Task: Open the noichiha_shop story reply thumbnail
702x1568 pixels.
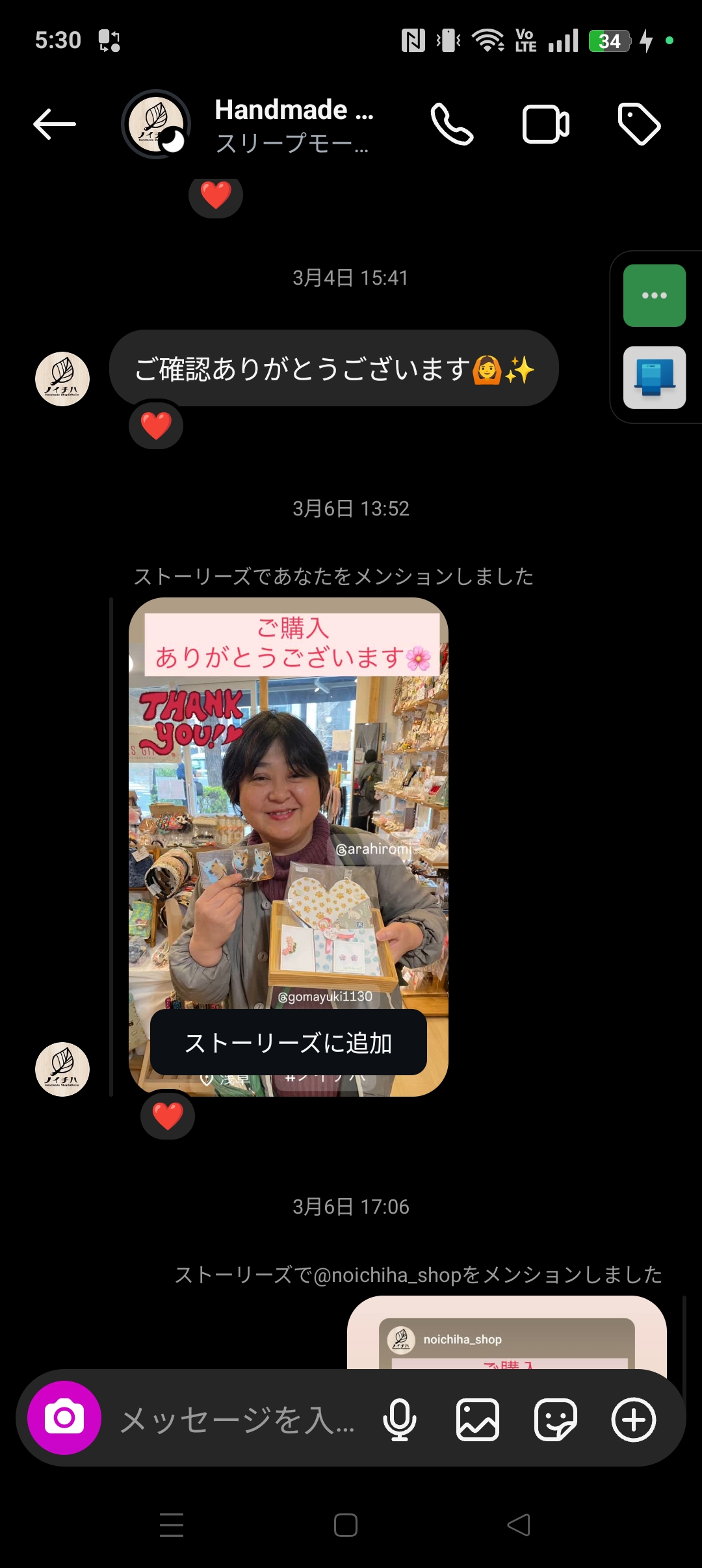Action: 506,1335
